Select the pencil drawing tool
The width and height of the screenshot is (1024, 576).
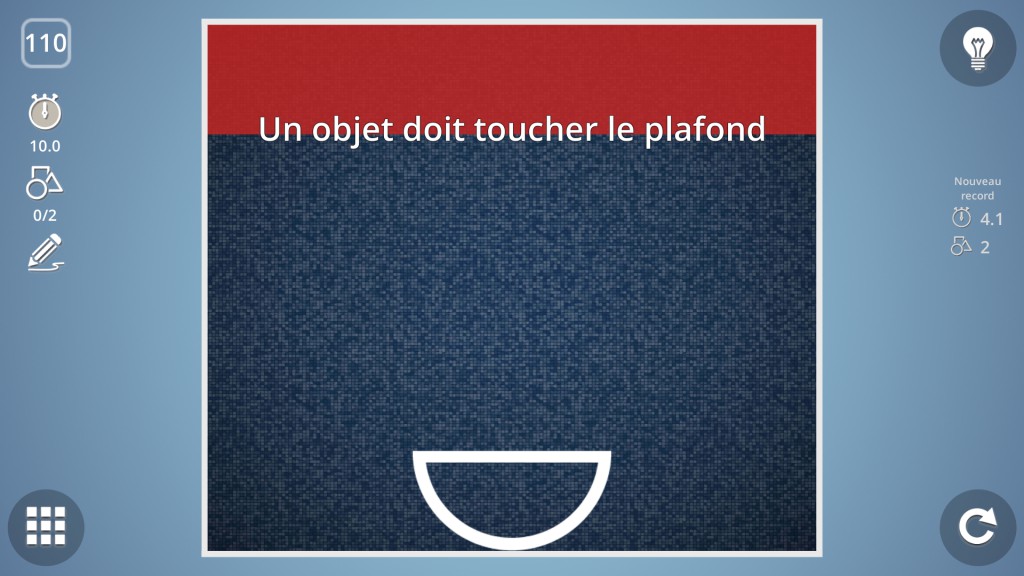pyautogui.click(x=45, y=252)
